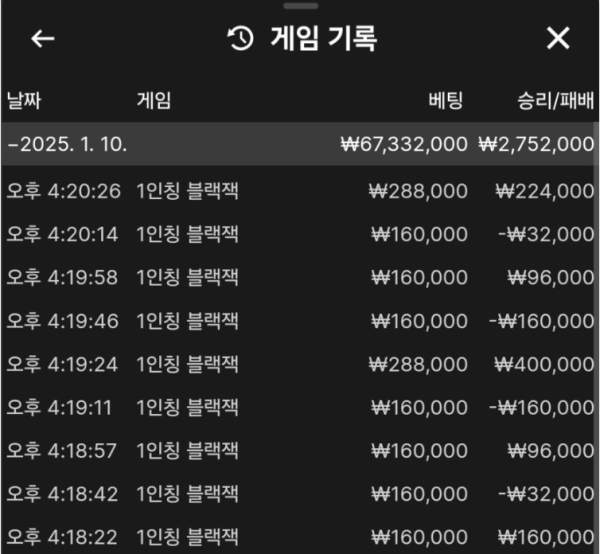Open the 오후 4:20:14 blackjack record
This screenshot has height=554, width=600.
click(x=300, y=234)
